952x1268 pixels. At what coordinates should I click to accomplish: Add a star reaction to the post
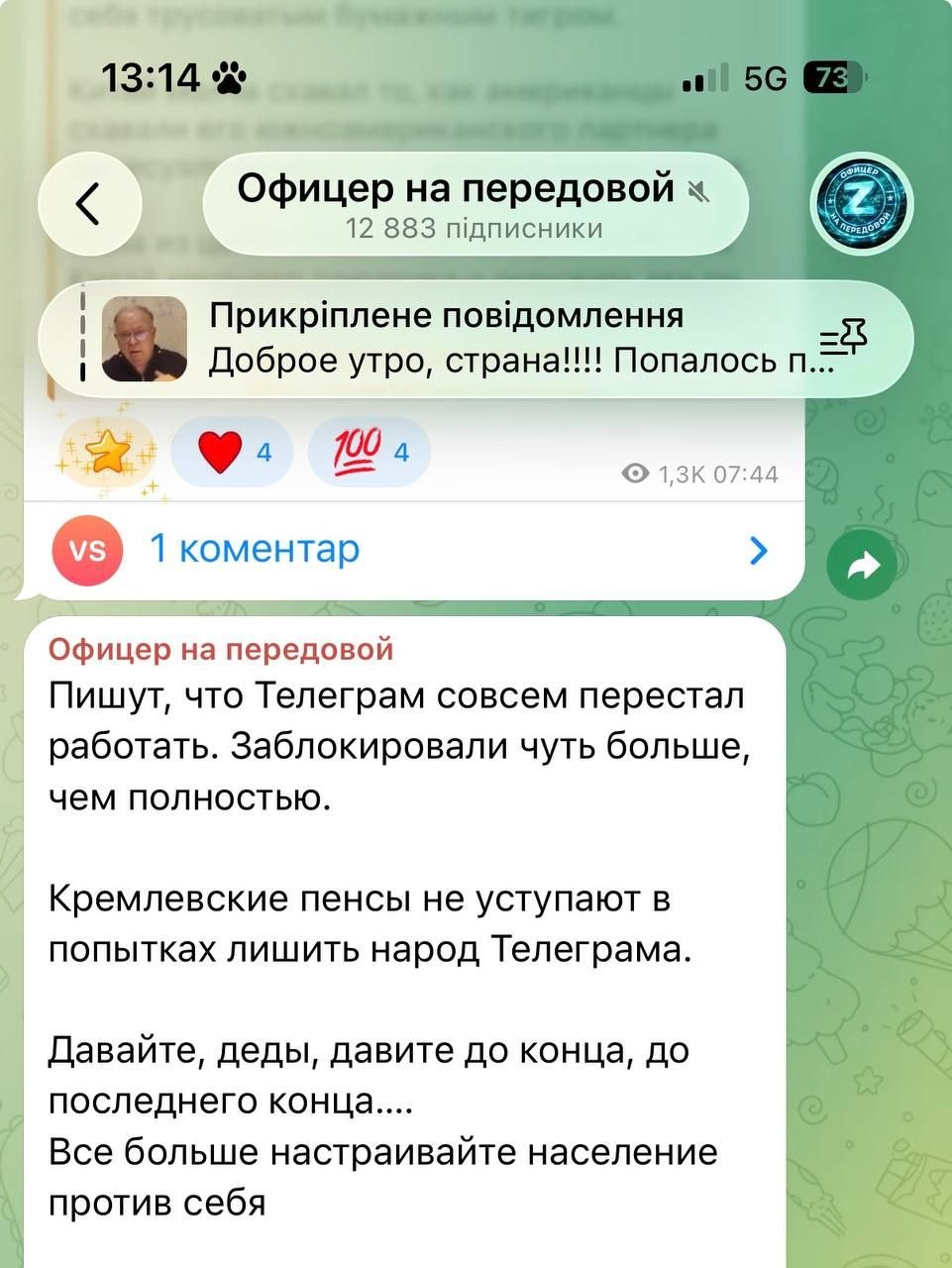click(108, 453)
